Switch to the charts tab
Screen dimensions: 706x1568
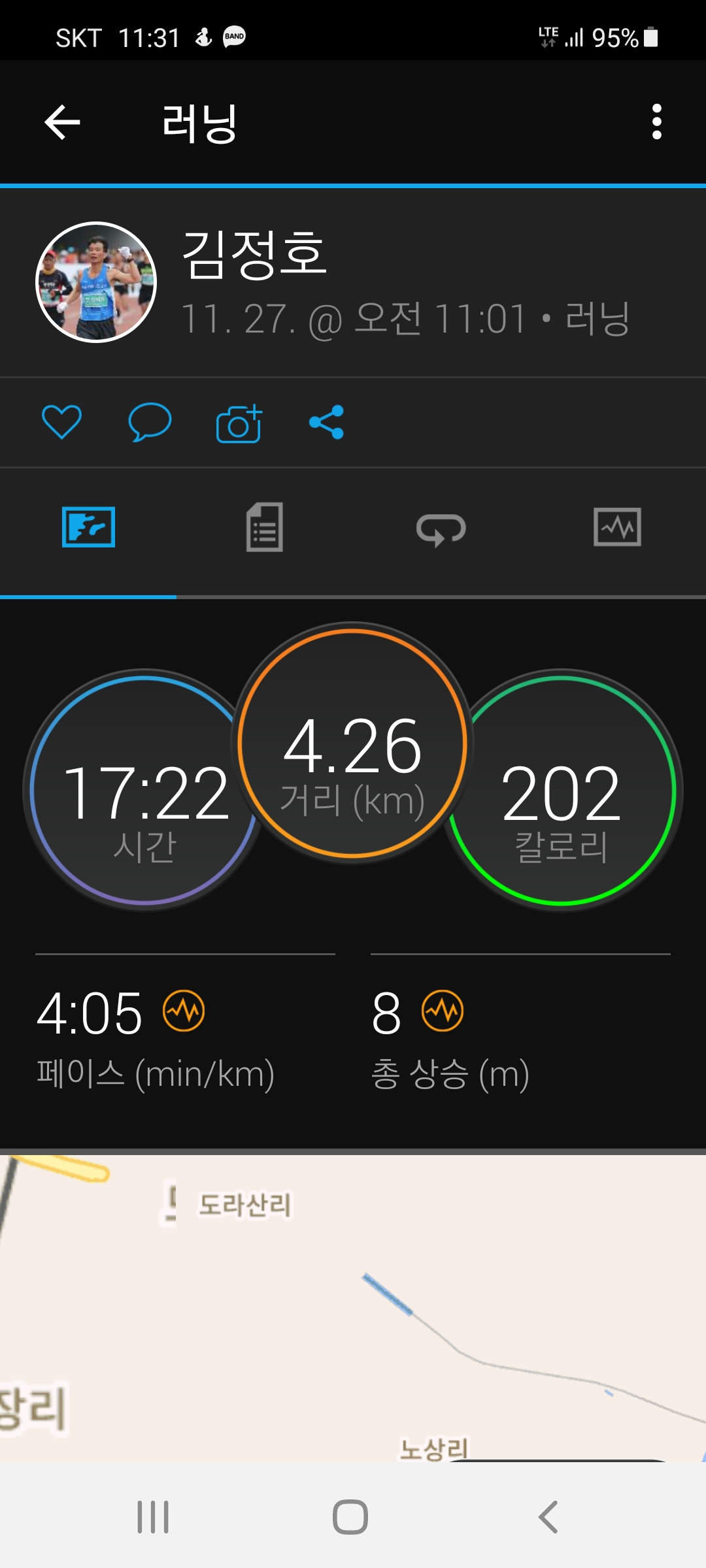pyautogui.click(x=617, y=527)
